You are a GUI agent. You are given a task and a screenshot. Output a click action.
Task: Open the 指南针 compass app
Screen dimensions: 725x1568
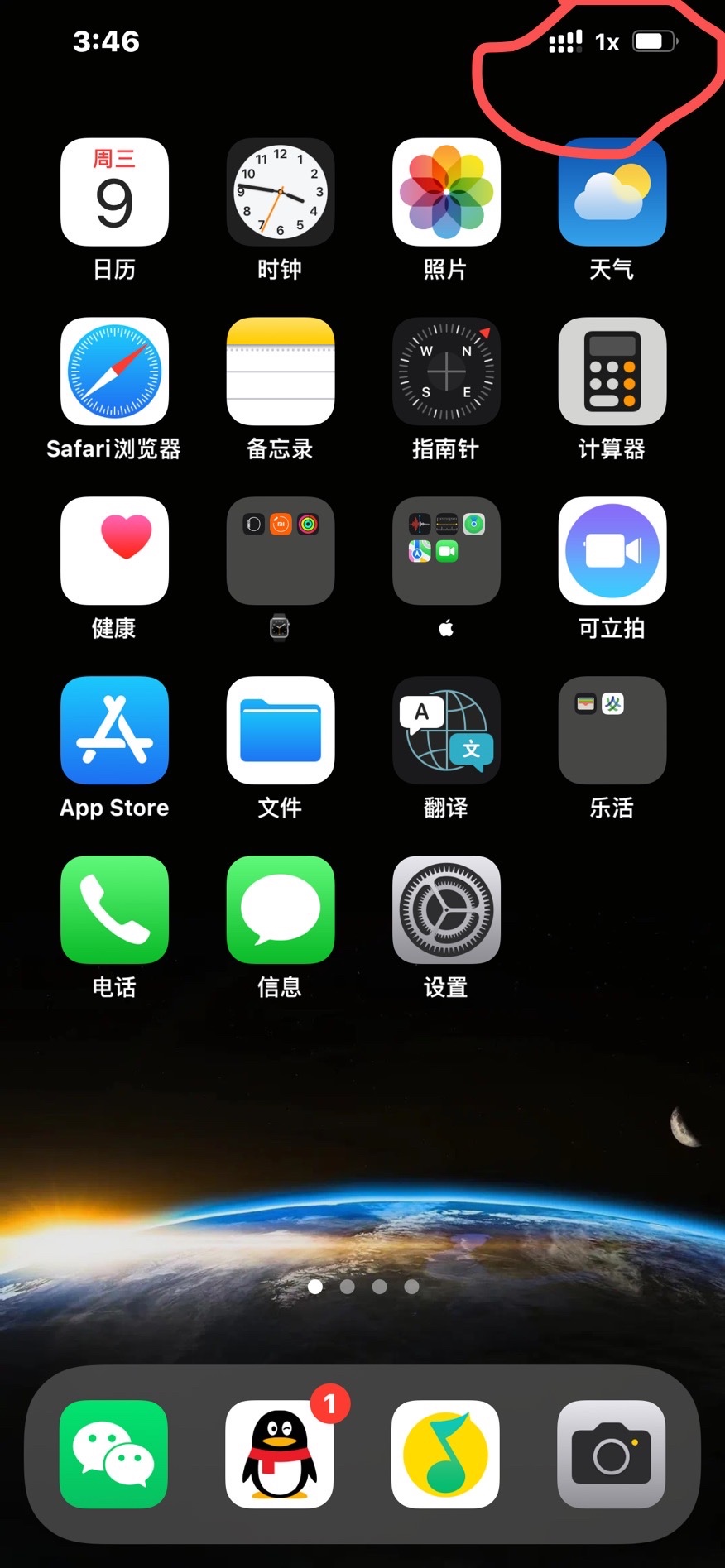coord(446,372)
